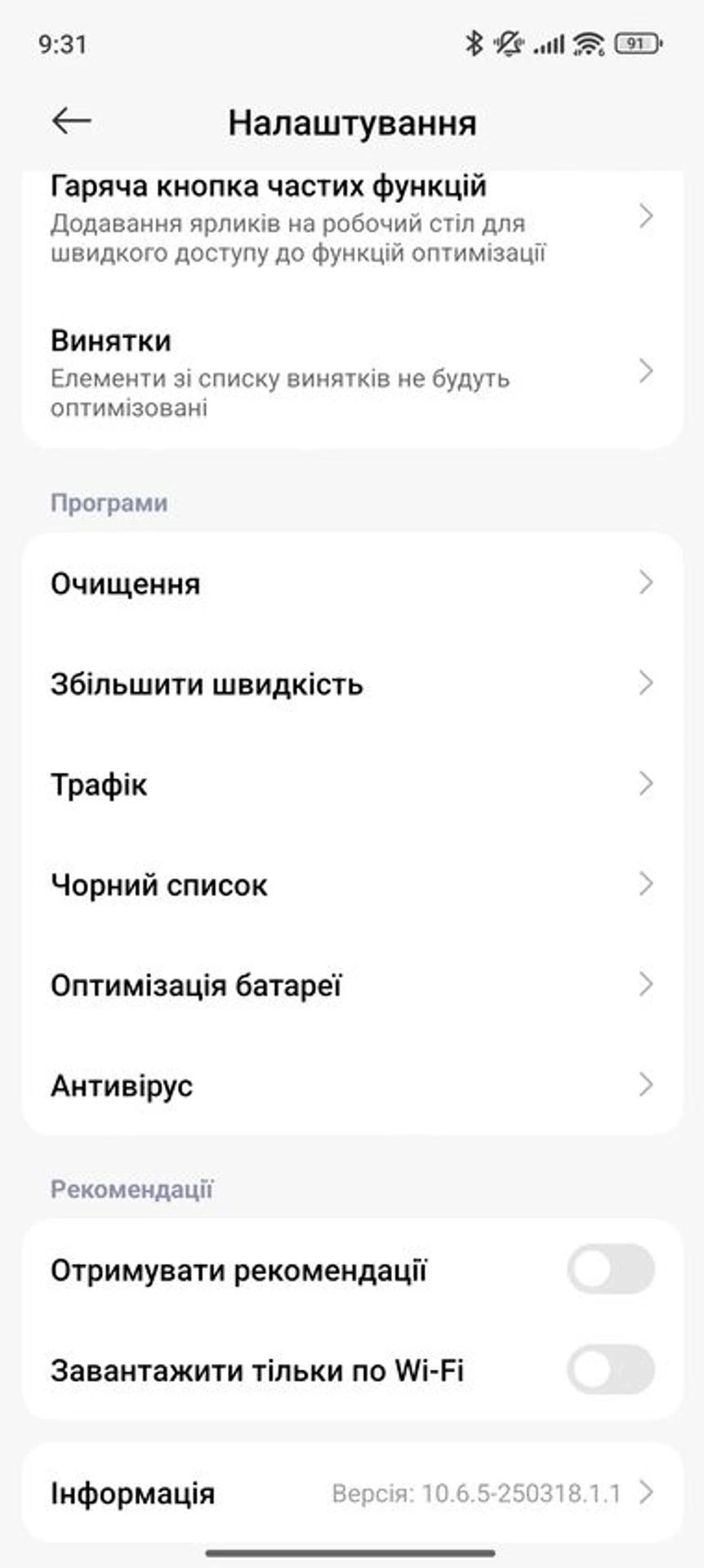Turn on Завантажити тільки по Wi-Fi
The width and height of the screenshot is (704, 1568).
pyautogui.click(x=610, y=1370)
